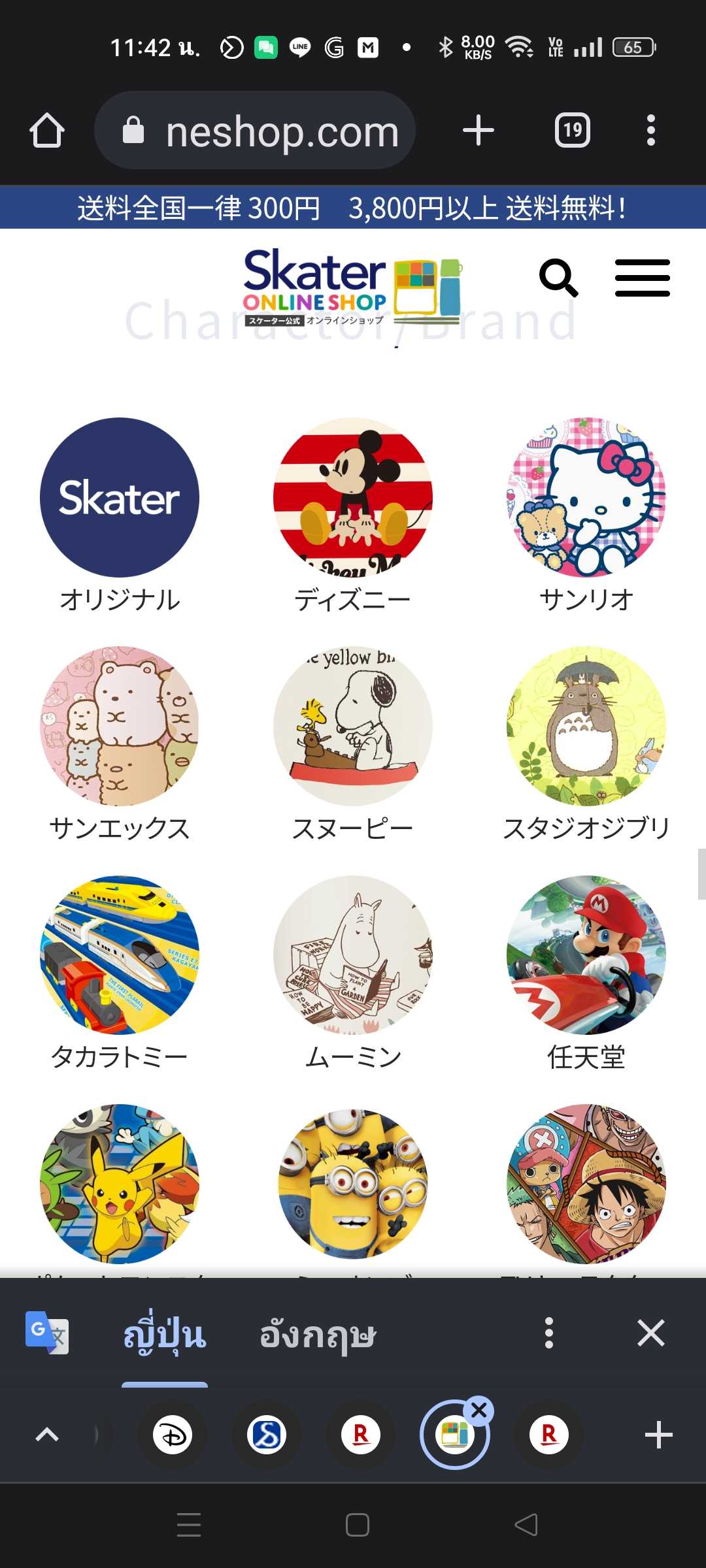Open the browser overflow menu
The width and height of the screenshot is (706, 1568).
pyautogui.click(x=650, y=131)
